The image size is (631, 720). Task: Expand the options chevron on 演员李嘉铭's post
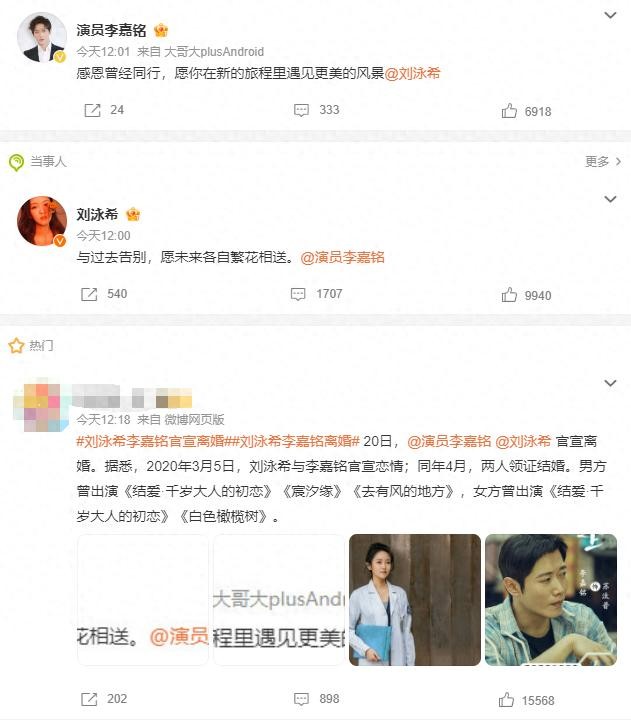[611, 16]
